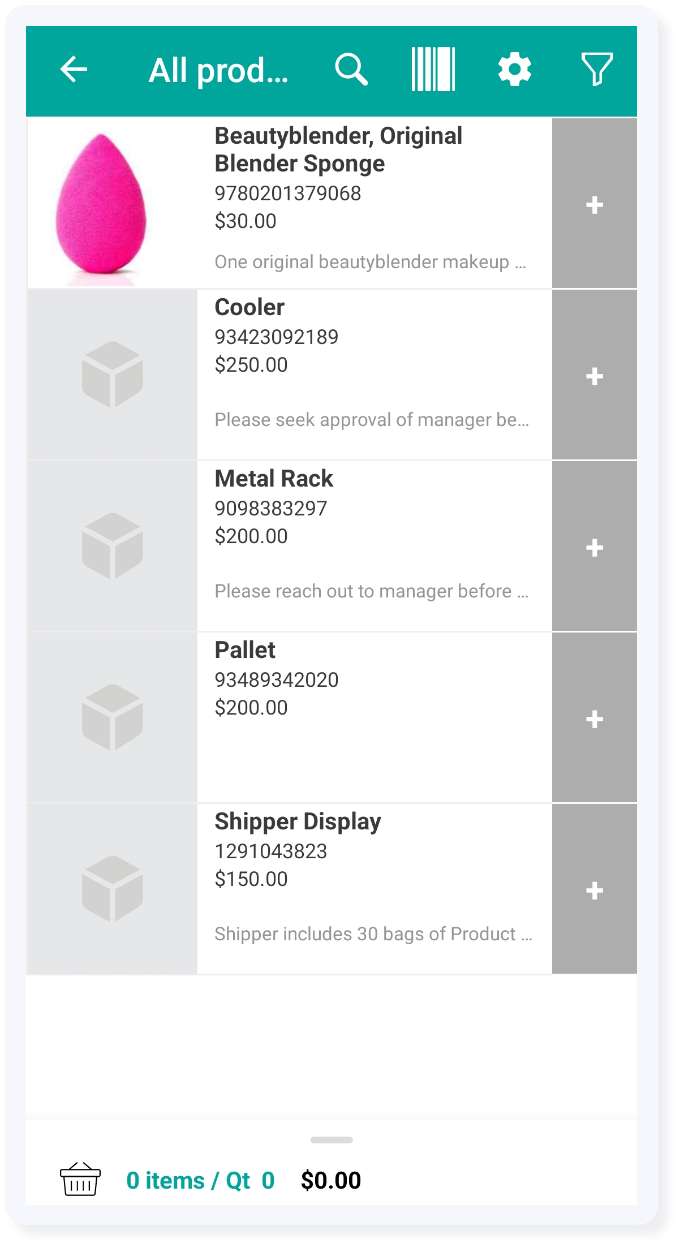Screen dimensions: 683x1250
Task: Open product search
Action: click(x=351, y=70)
